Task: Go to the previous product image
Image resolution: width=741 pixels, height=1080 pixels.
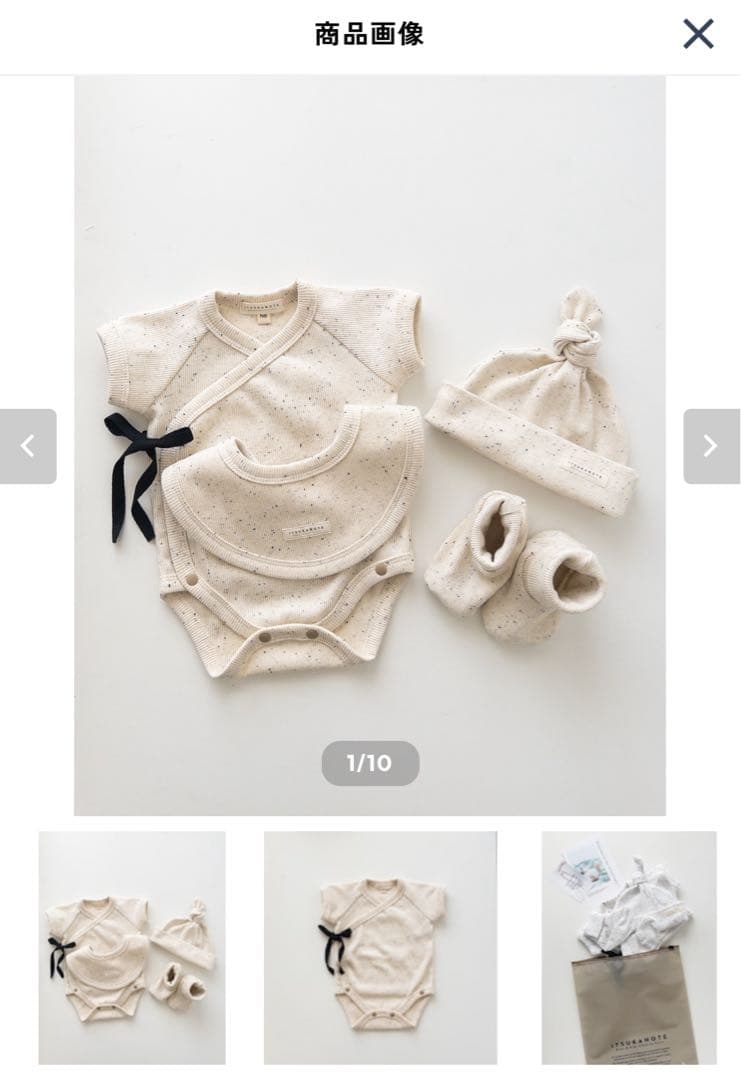Action: [x=28, y=446]
